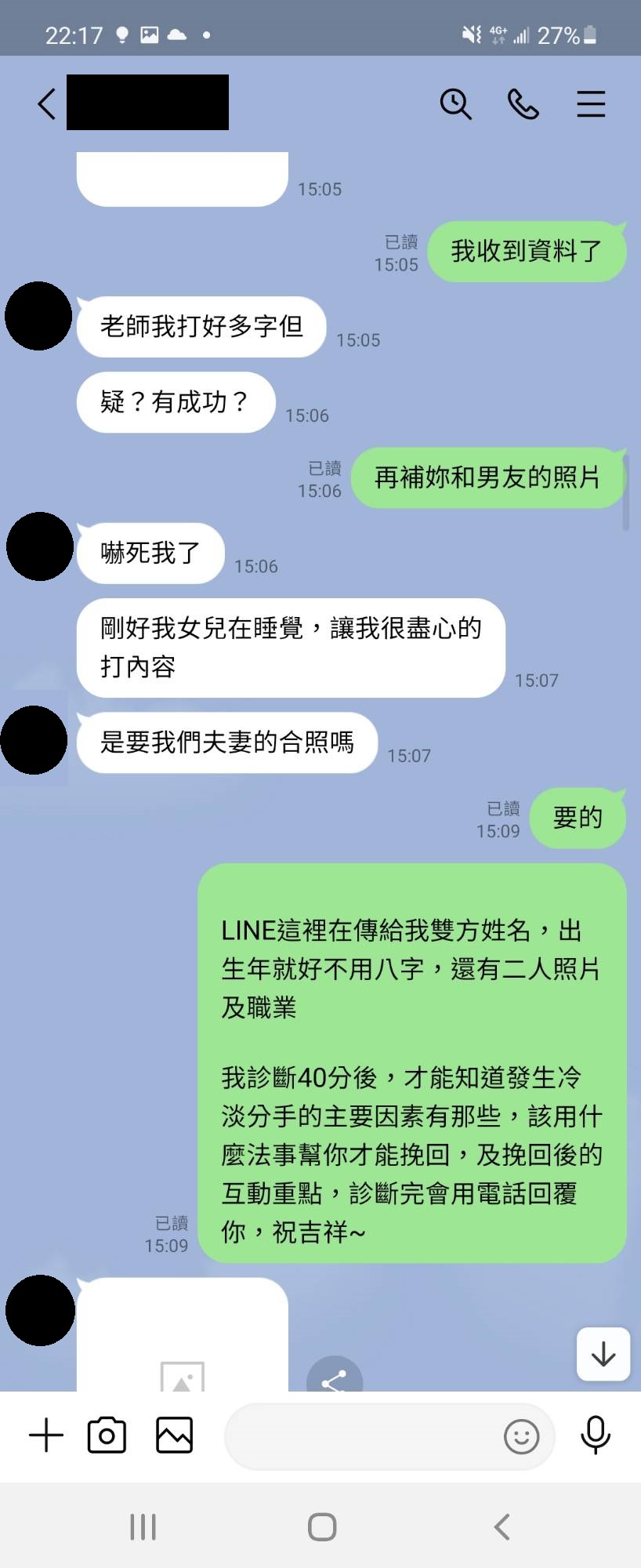641x1568 pixels.
Task: Record a voice message
Action: coord(595,1436)
